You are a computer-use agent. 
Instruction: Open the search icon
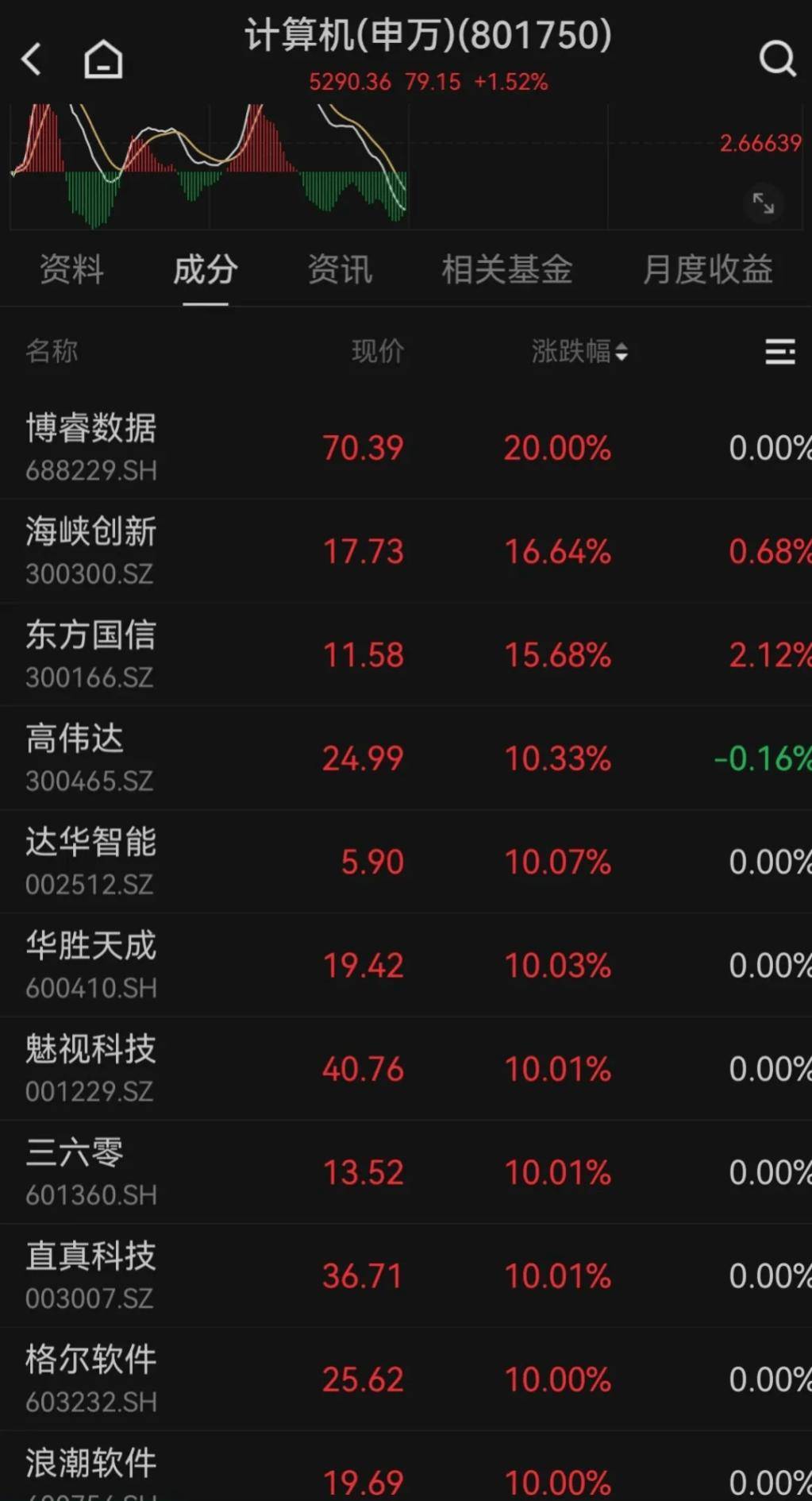776,59
